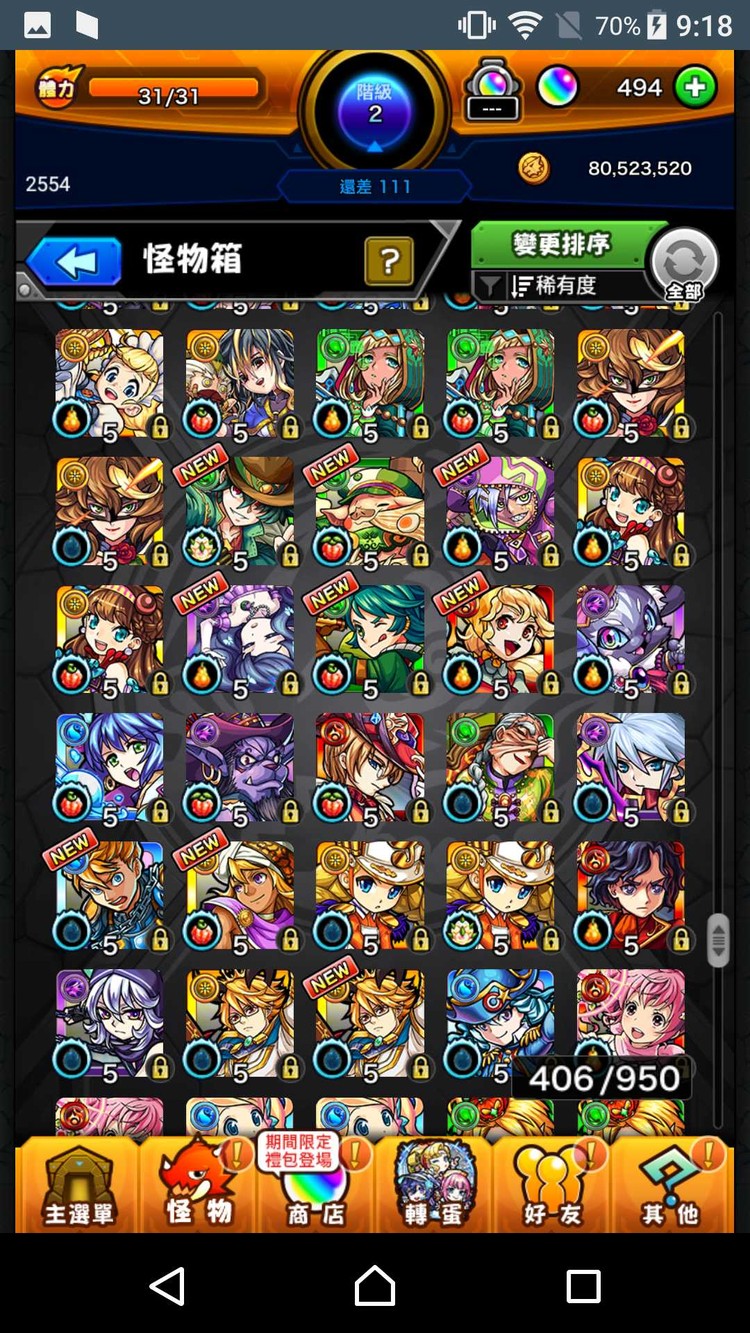Open the NEW purple jester monster
The image size is (750, 1333).
500,512
